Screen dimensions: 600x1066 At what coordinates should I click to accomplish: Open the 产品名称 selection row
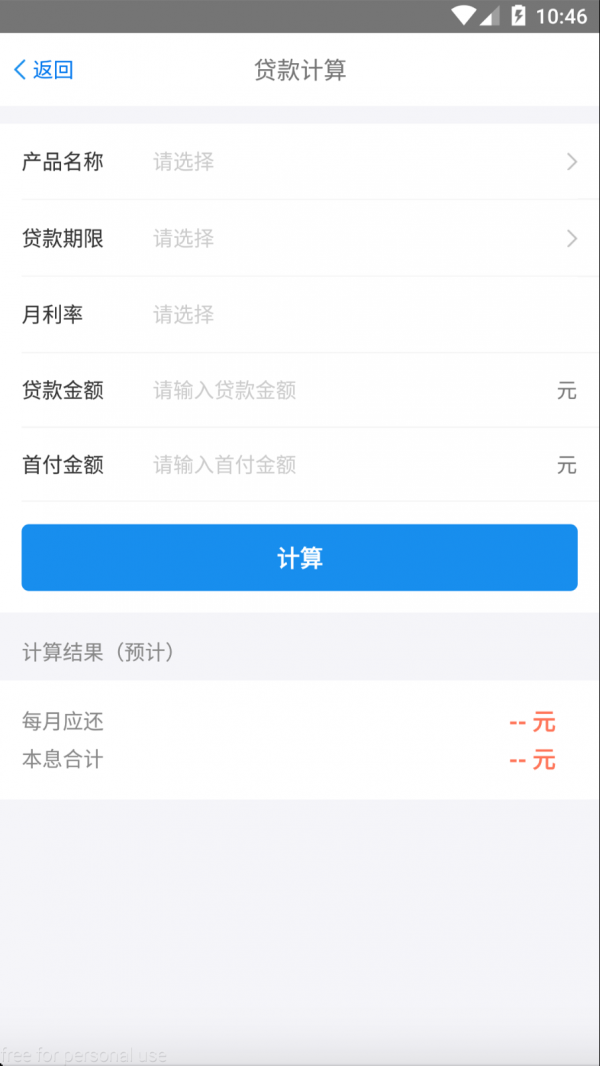point(300,162)
